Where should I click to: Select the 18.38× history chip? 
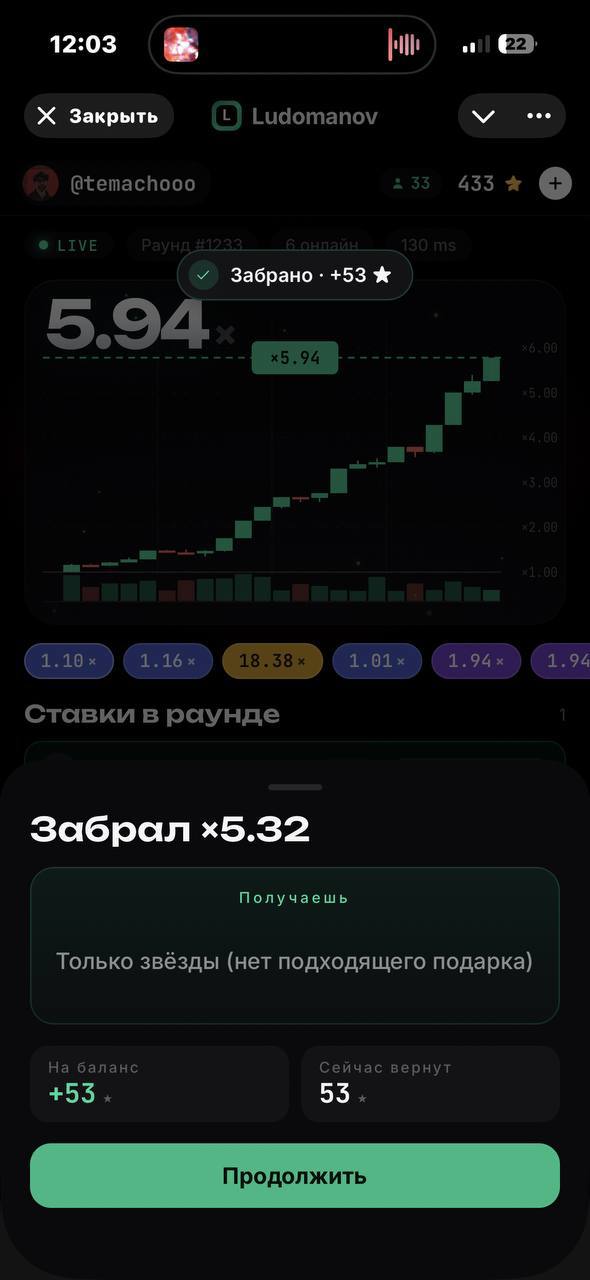[273, 661]
